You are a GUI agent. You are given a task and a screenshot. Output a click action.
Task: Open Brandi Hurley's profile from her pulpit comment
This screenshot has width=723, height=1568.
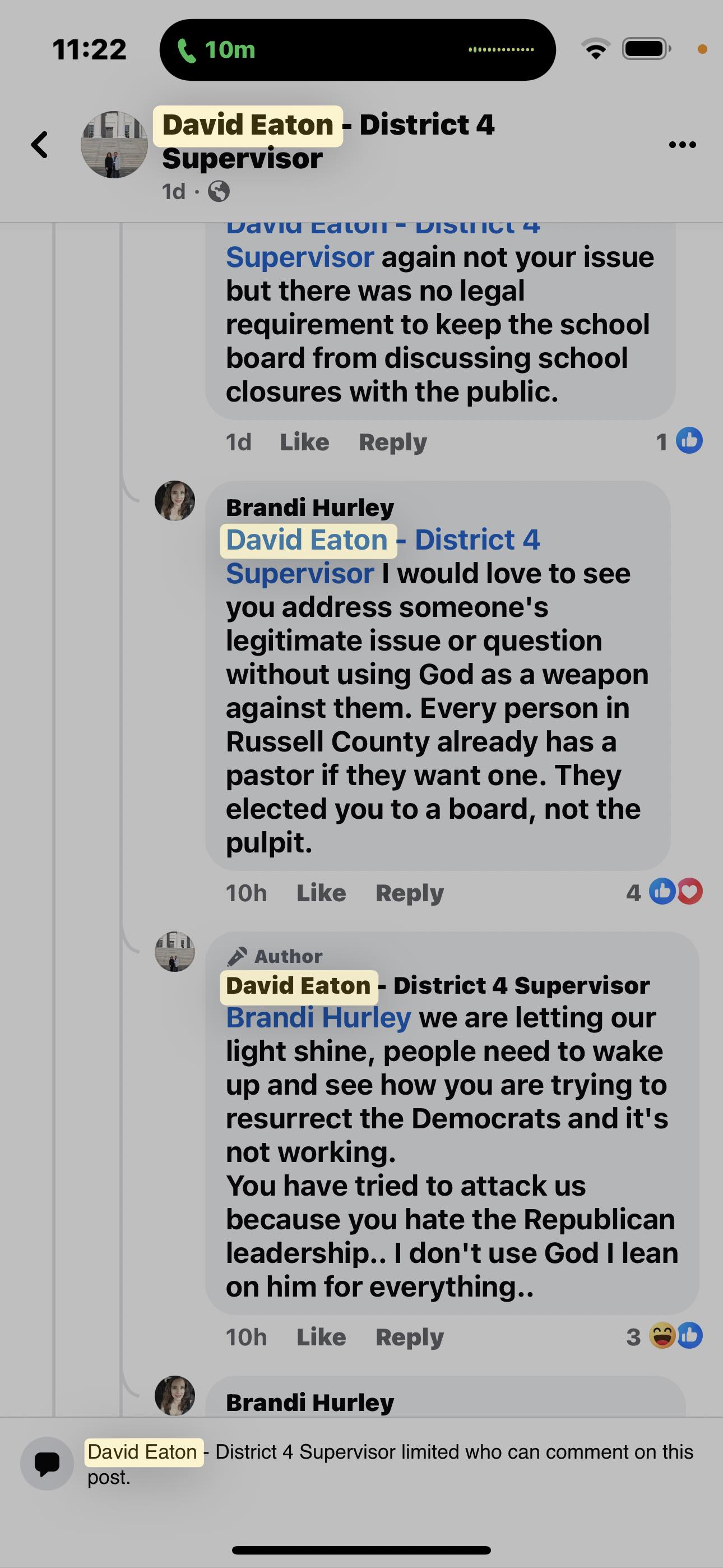click(310, 507)
